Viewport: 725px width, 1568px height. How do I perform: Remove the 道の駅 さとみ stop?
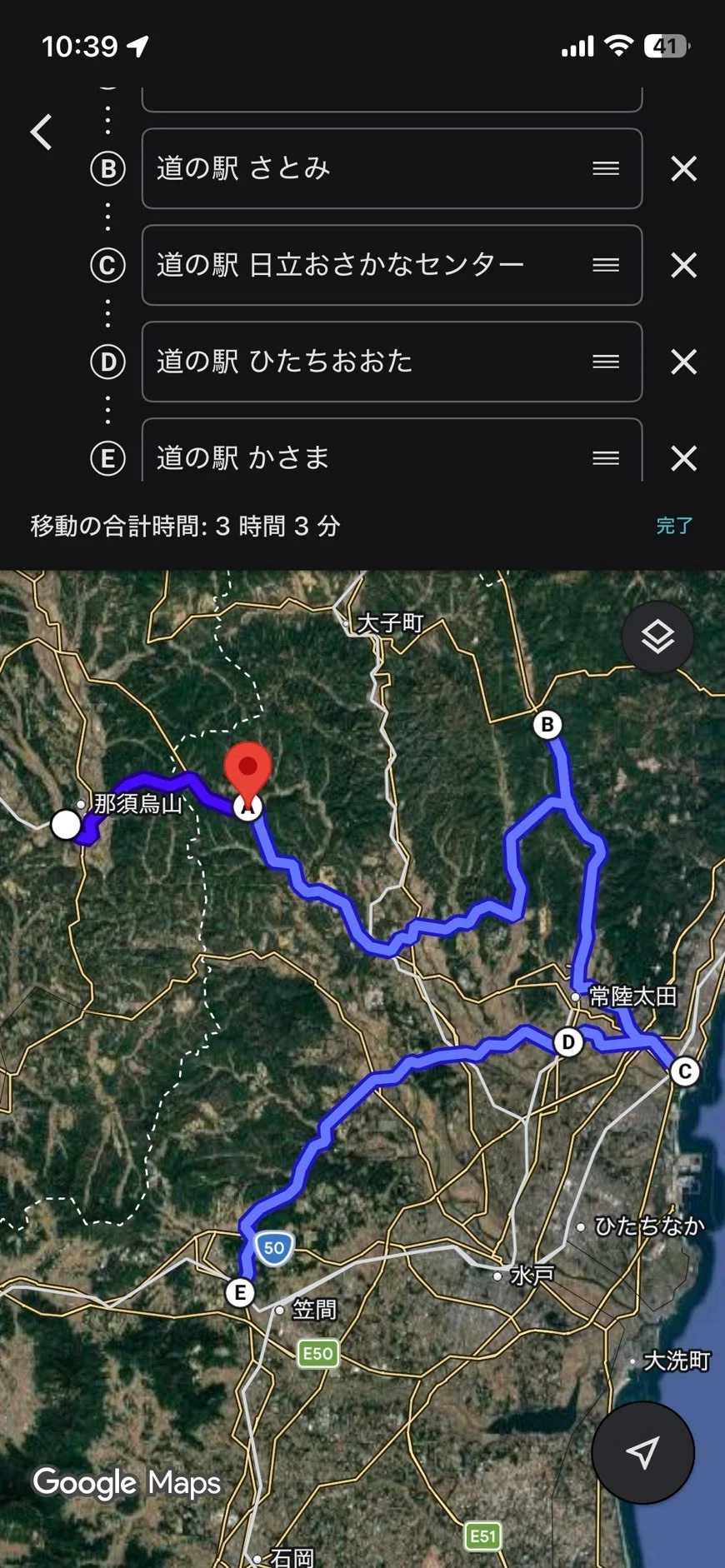coord(683,169)
